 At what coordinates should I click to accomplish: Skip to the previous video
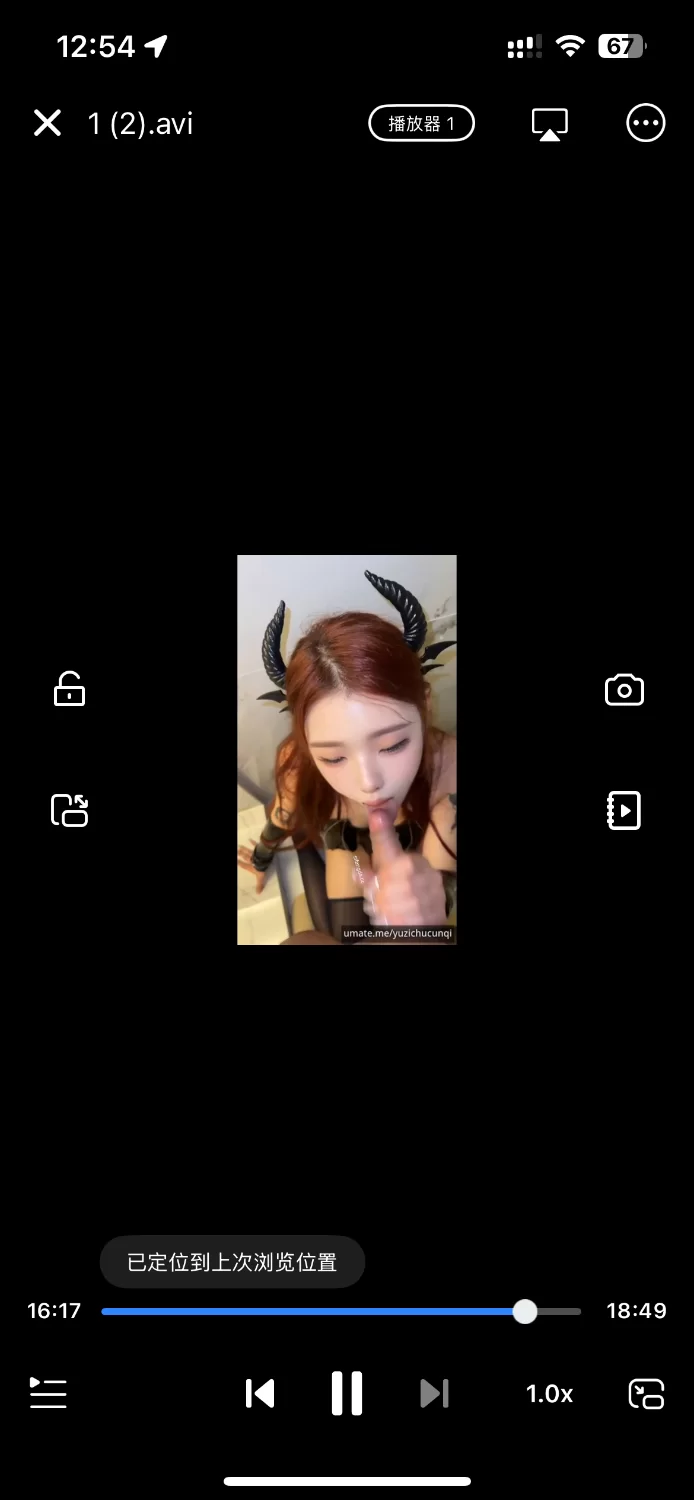tap(260, 1393)
